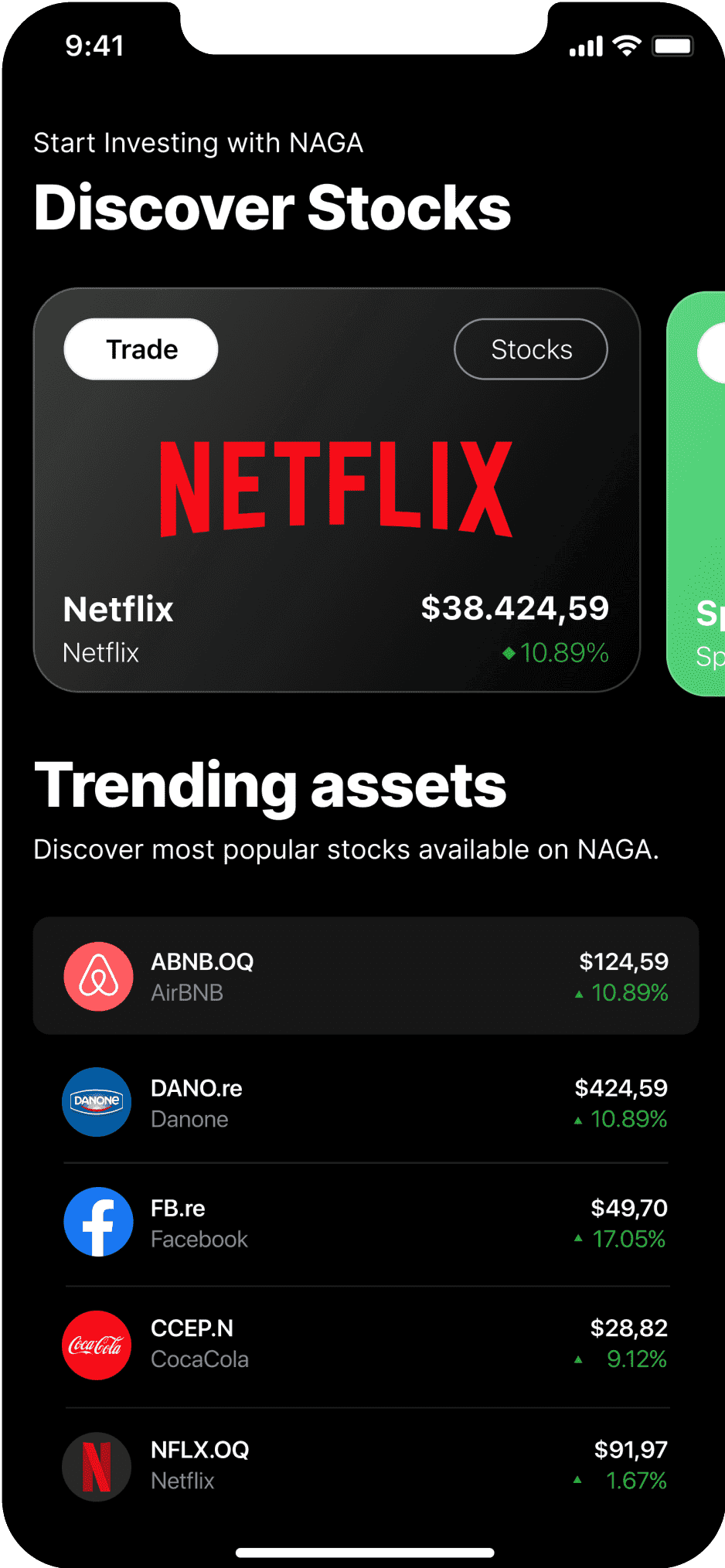
Task: Open the FB.re Facebook asset row
Action: click(x=366, y=1223)
